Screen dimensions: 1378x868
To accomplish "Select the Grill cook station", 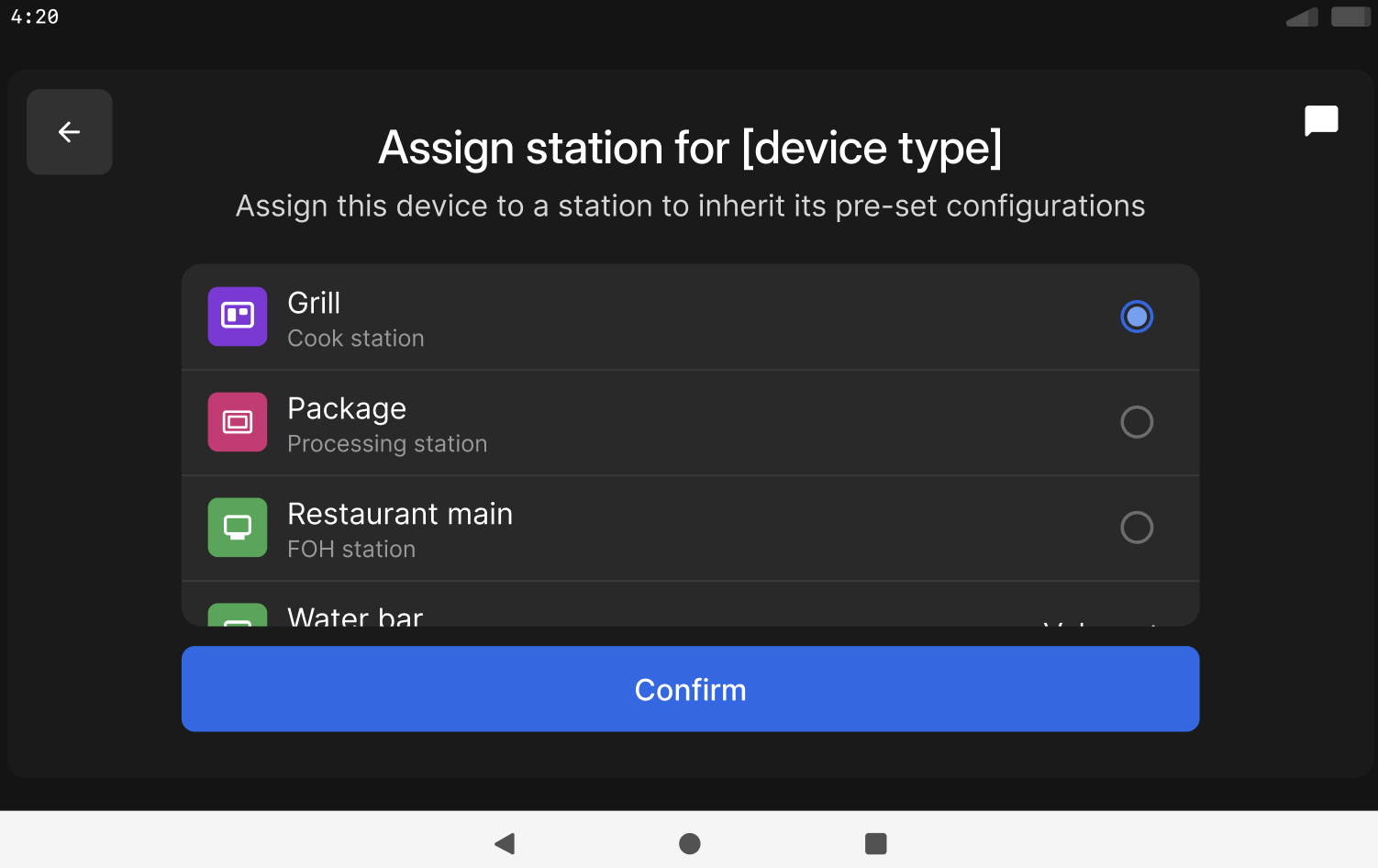I will 1136,317.
